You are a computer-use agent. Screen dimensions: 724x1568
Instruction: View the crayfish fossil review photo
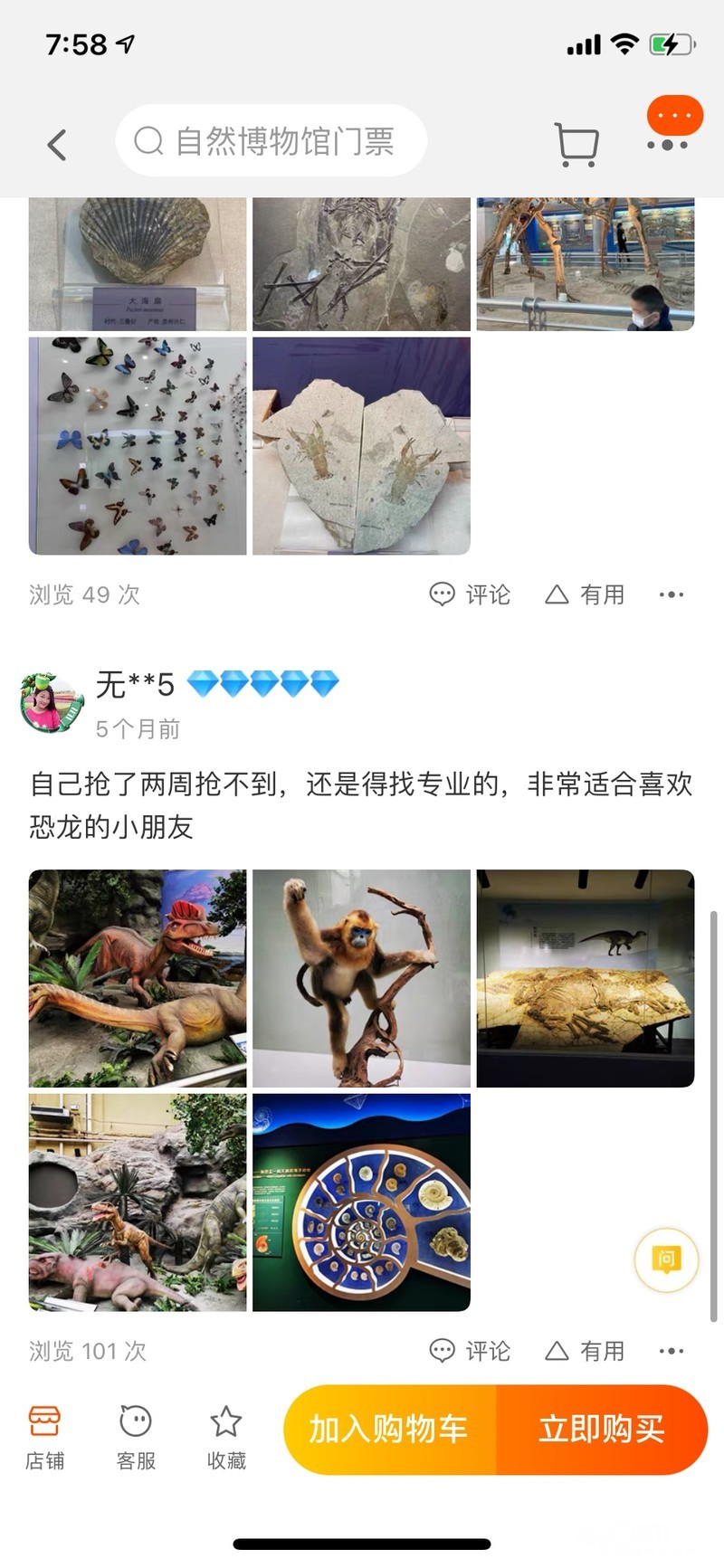361,446
